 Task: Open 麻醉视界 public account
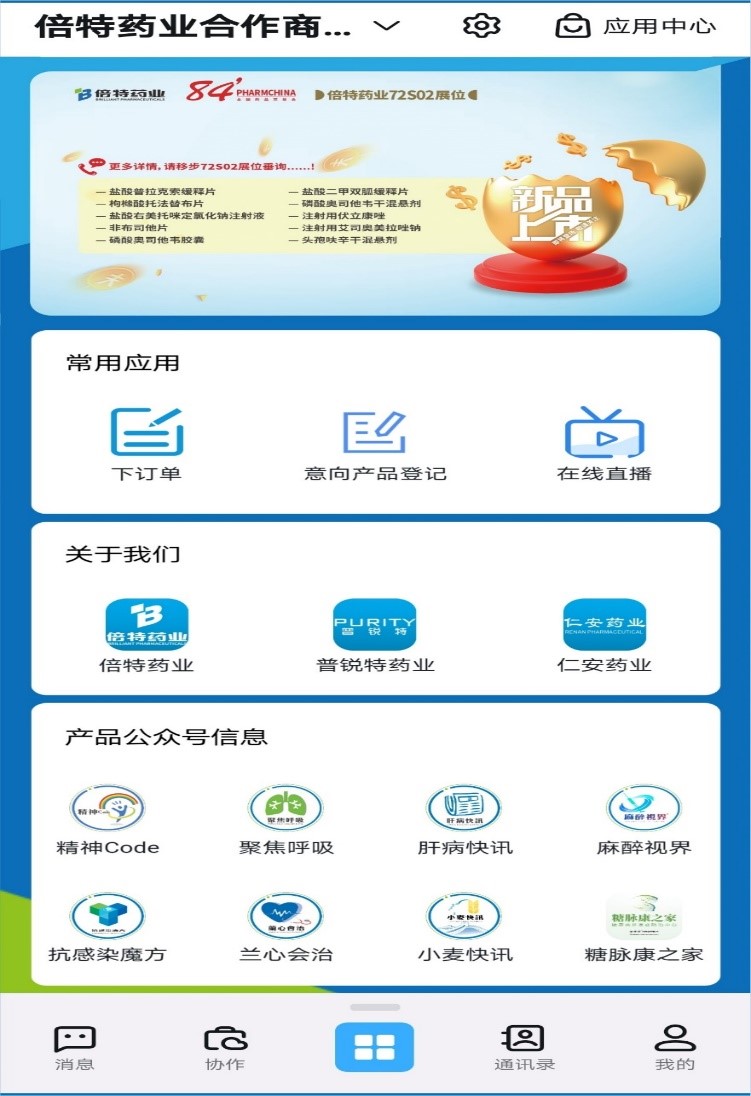643,820
